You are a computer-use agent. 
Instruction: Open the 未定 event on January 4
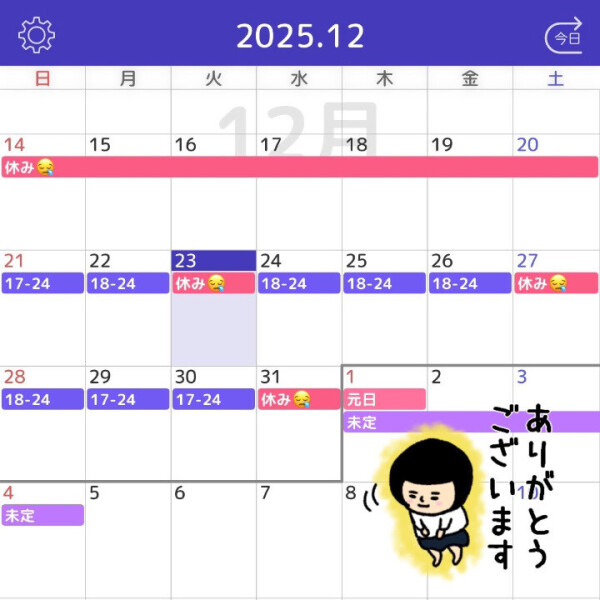coord(42,516)
